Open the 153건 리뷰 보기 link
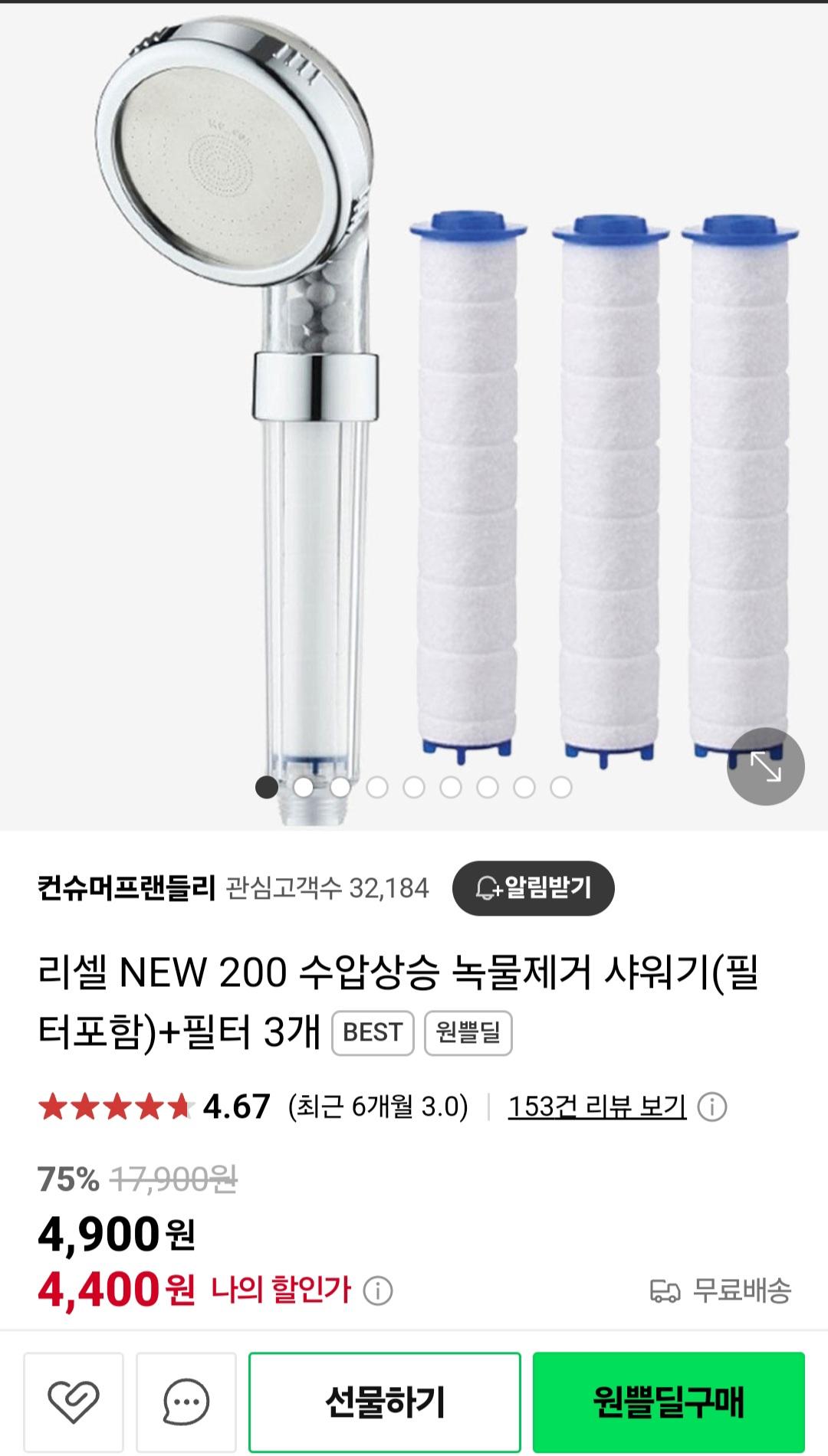 coord(596,1107)
